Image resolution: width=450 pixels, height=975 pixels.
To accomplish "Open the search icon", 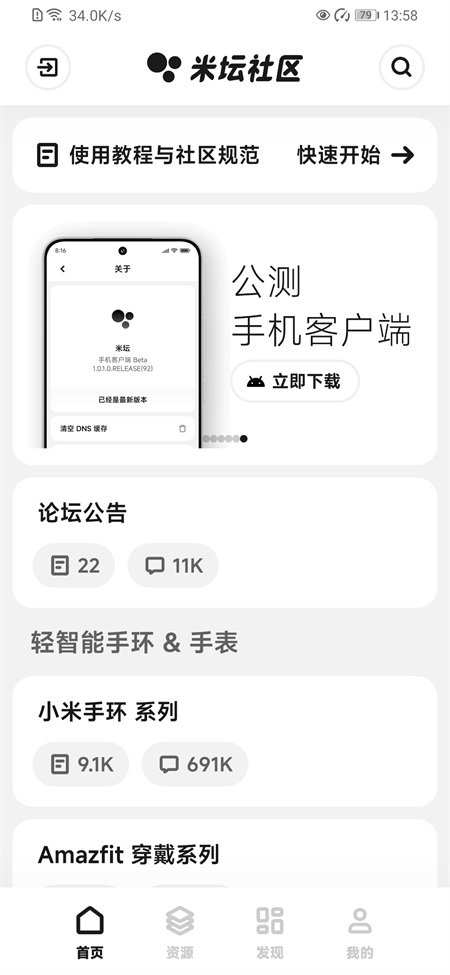I will 402,67.
